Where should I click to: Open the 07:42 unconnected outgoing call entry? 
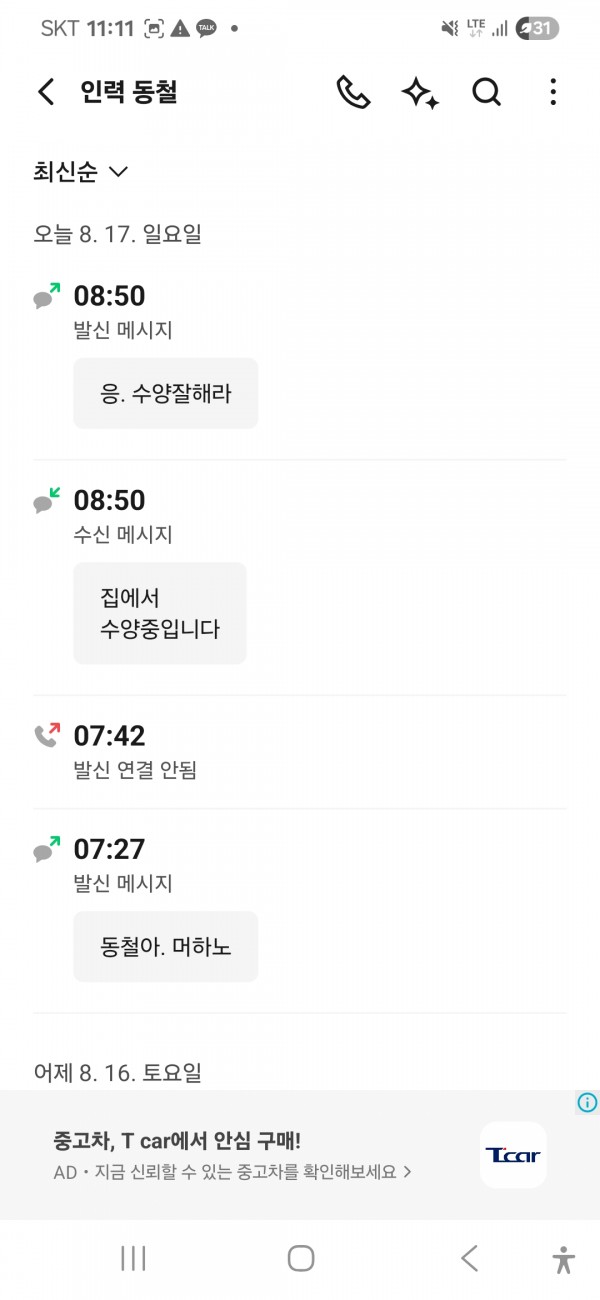[300, 751]
